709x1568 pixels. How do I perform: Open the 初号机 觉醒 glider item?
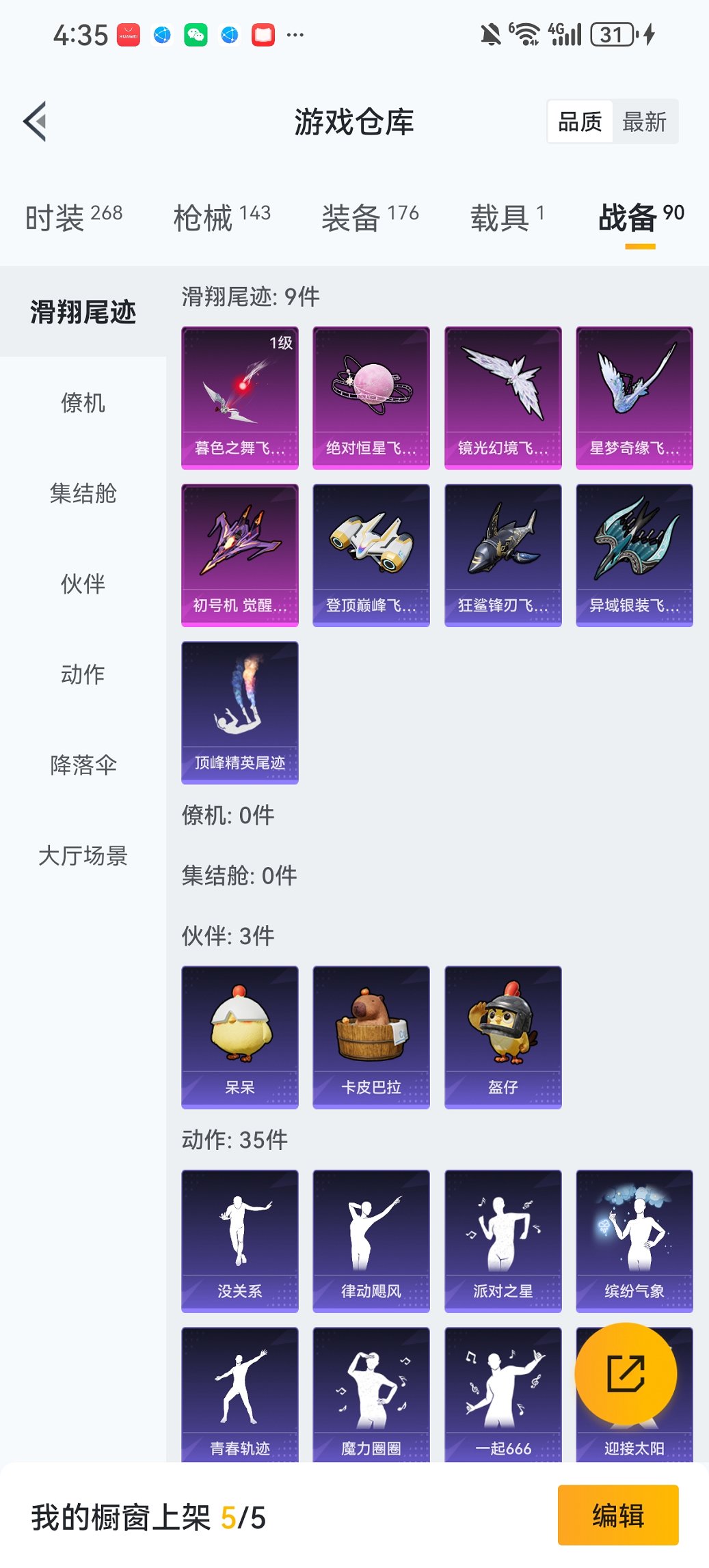coord(239,553)
